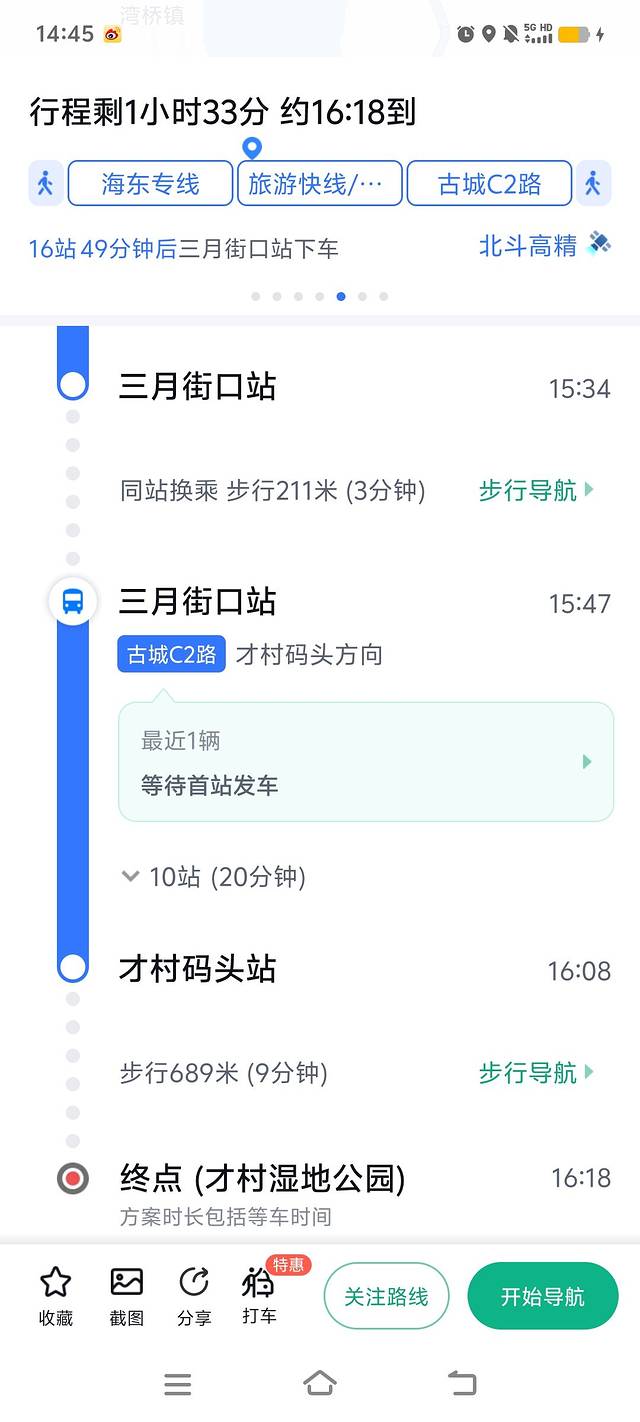Add this route to 收藏
Image resolution: width=640 pixels, height=1422 pixels.
coord(56,1295)
